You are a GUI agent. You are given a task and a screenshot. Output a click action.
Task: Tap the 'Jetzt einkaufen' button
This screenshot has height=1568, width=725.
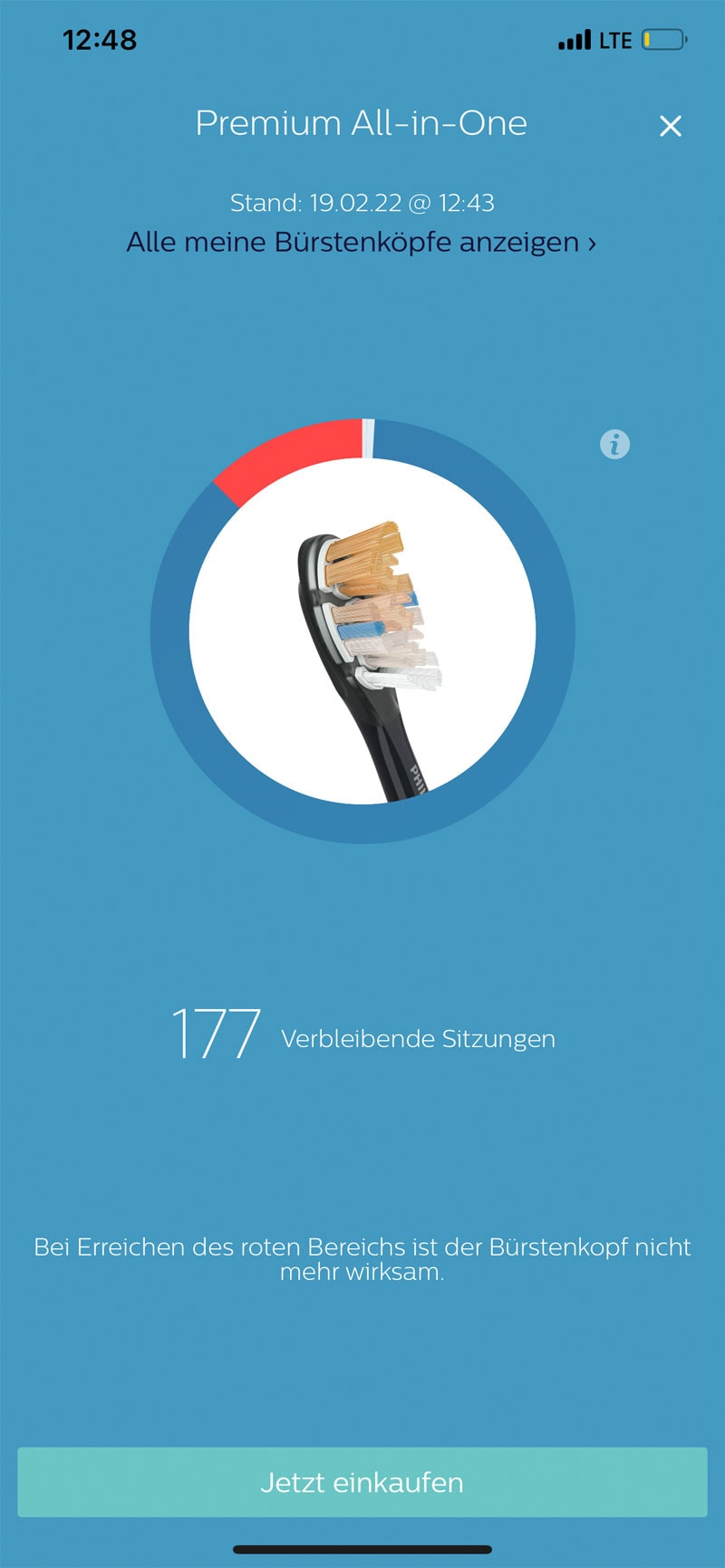362,1482
